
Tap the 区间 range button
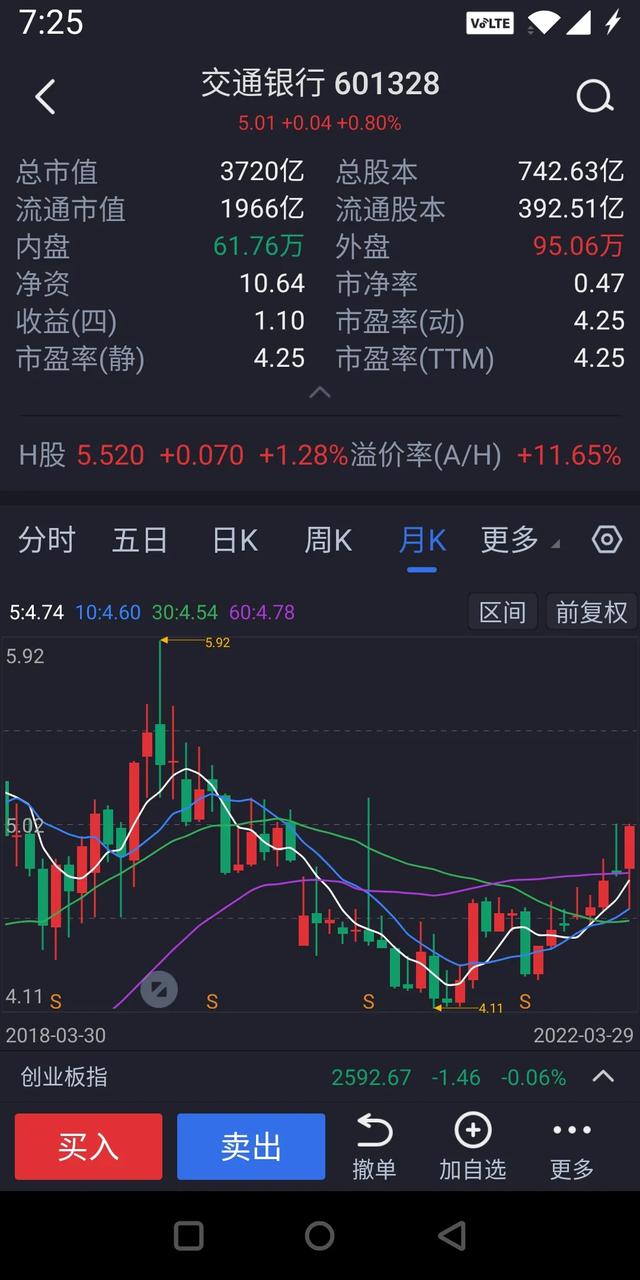[502, 612]
